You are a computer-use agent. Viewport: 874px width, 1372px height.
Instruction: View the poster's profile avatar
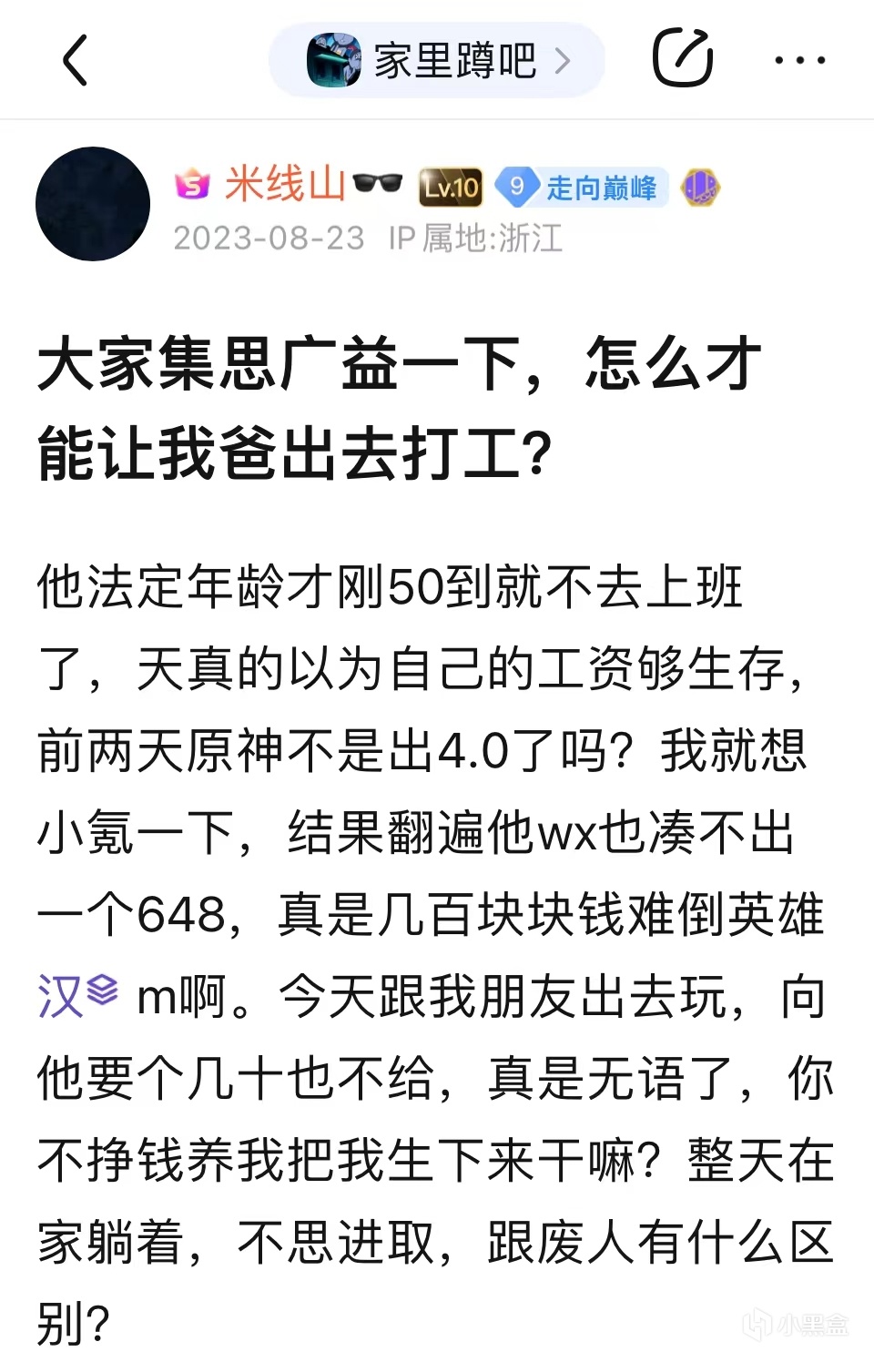pos(93,204)
